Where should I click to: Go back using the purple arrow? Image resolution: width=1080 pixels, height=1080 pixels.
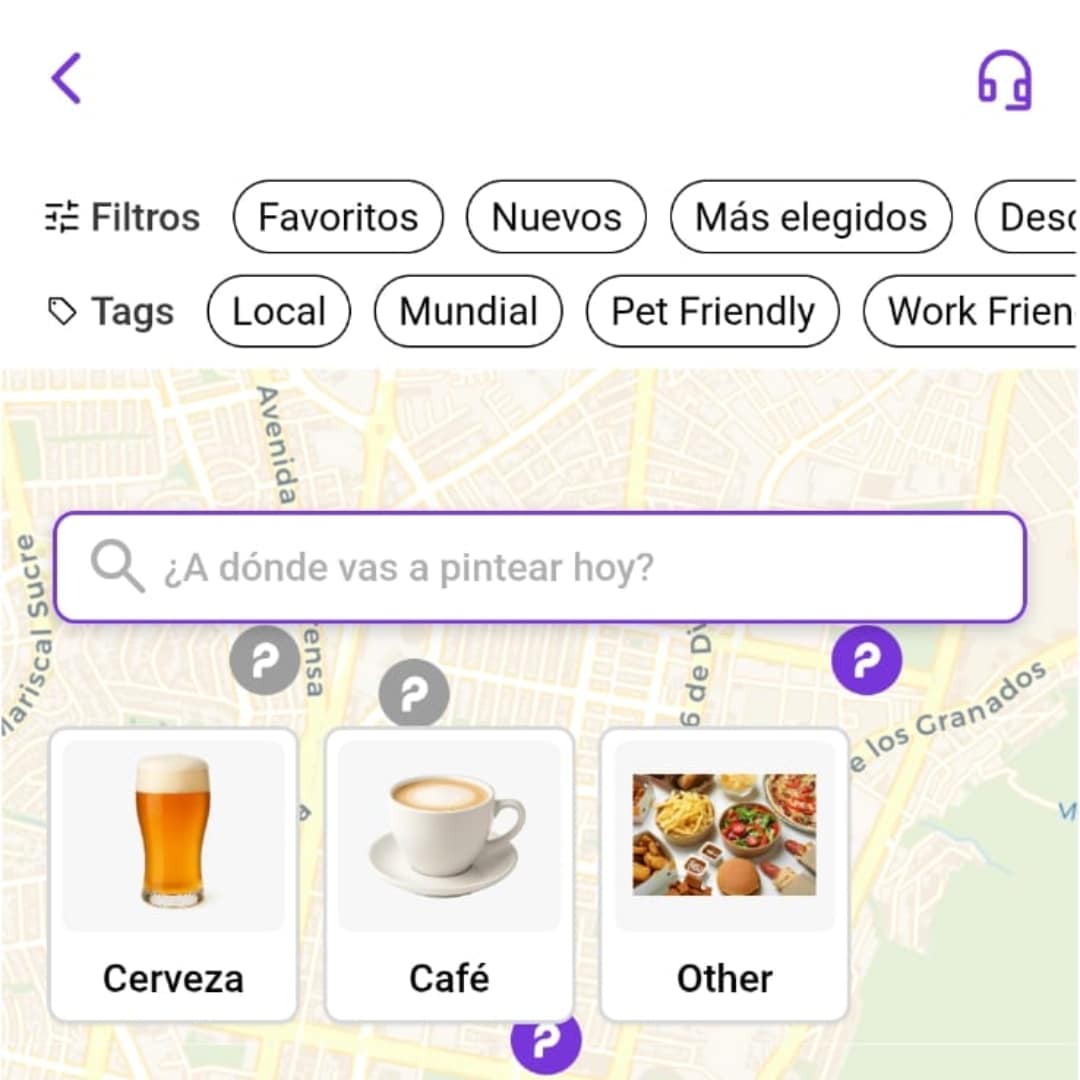click(66, 79)
